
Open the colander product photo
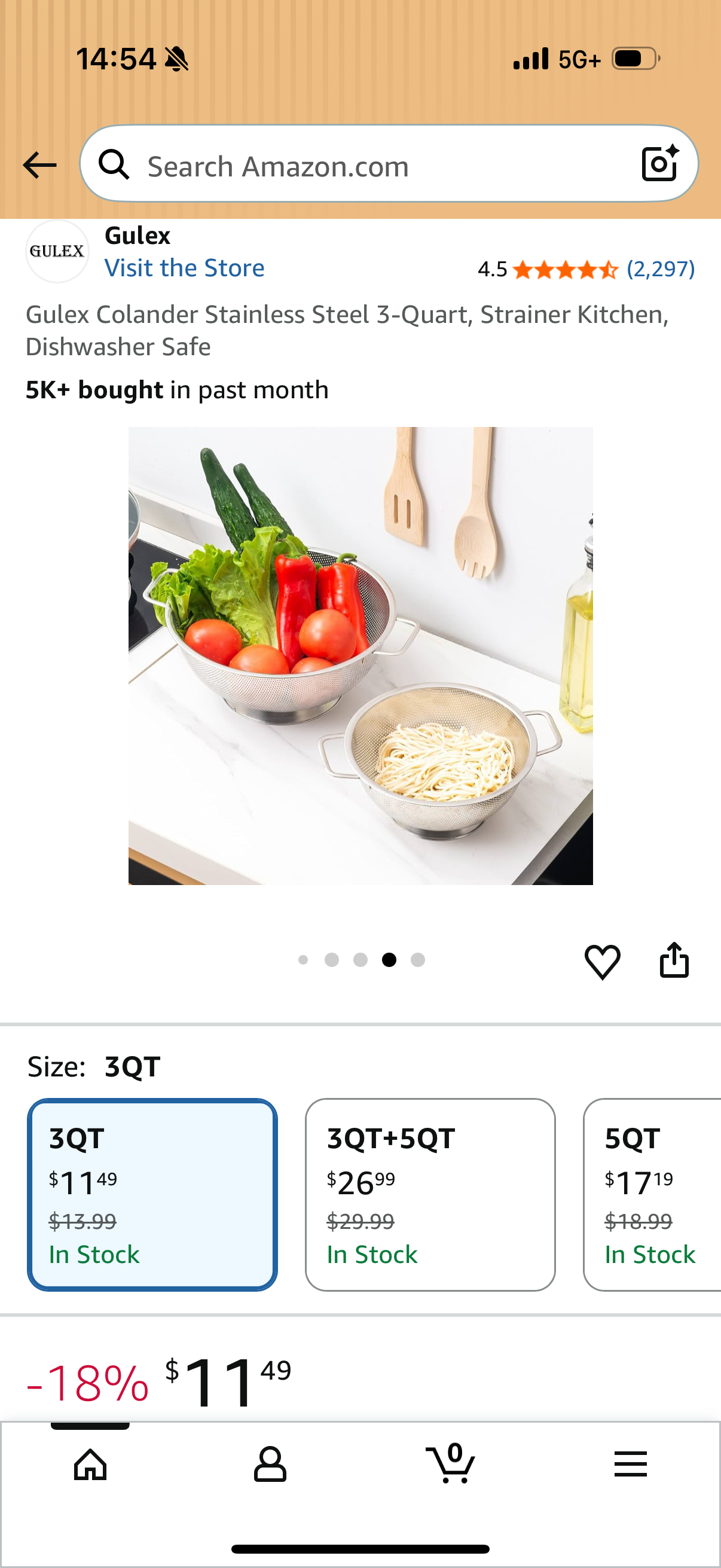360,655
